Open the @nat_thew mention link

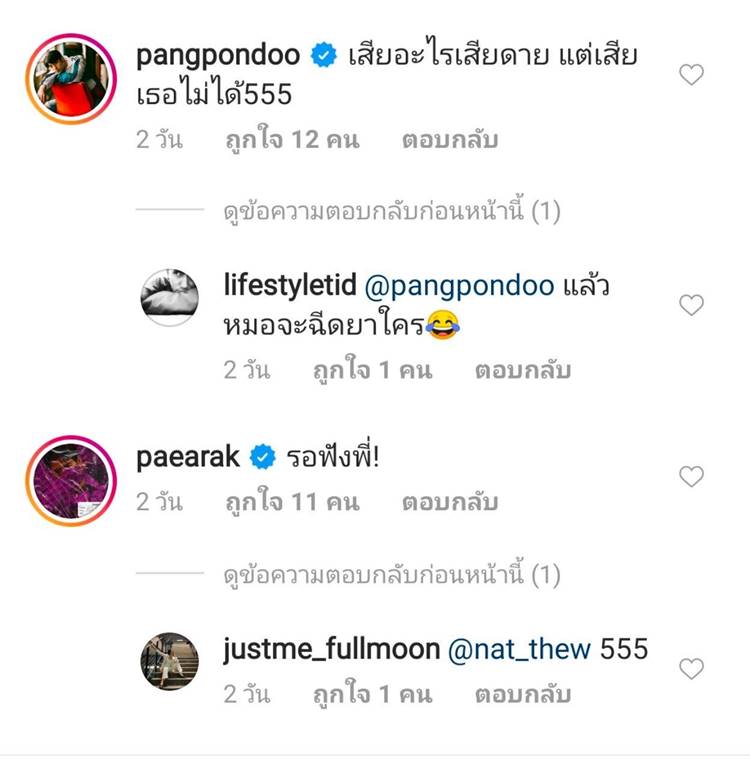pos(520,649)
